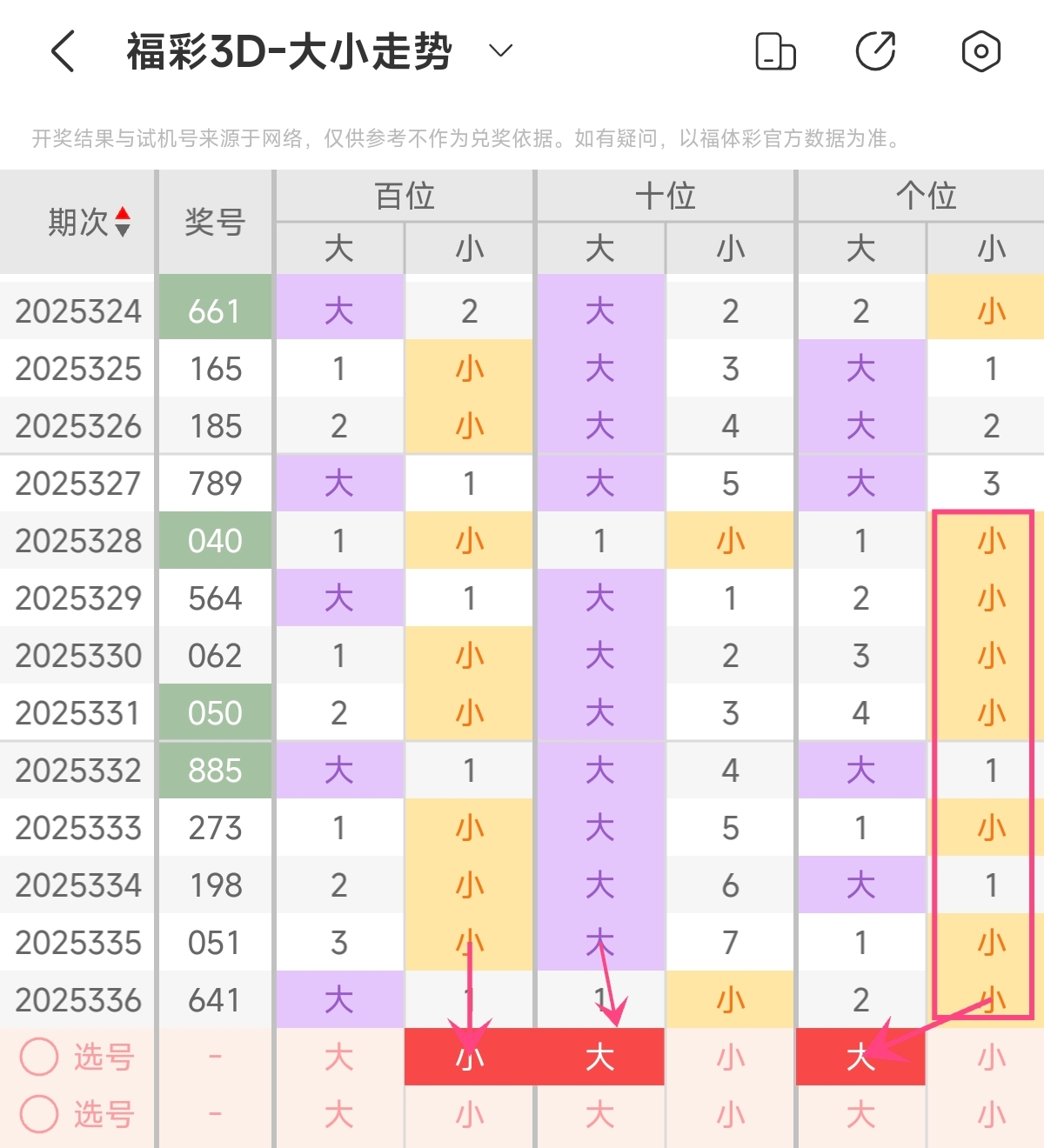
Task: Select 小 under 十位 in the first 选号 row
Action: point(730,1058)
